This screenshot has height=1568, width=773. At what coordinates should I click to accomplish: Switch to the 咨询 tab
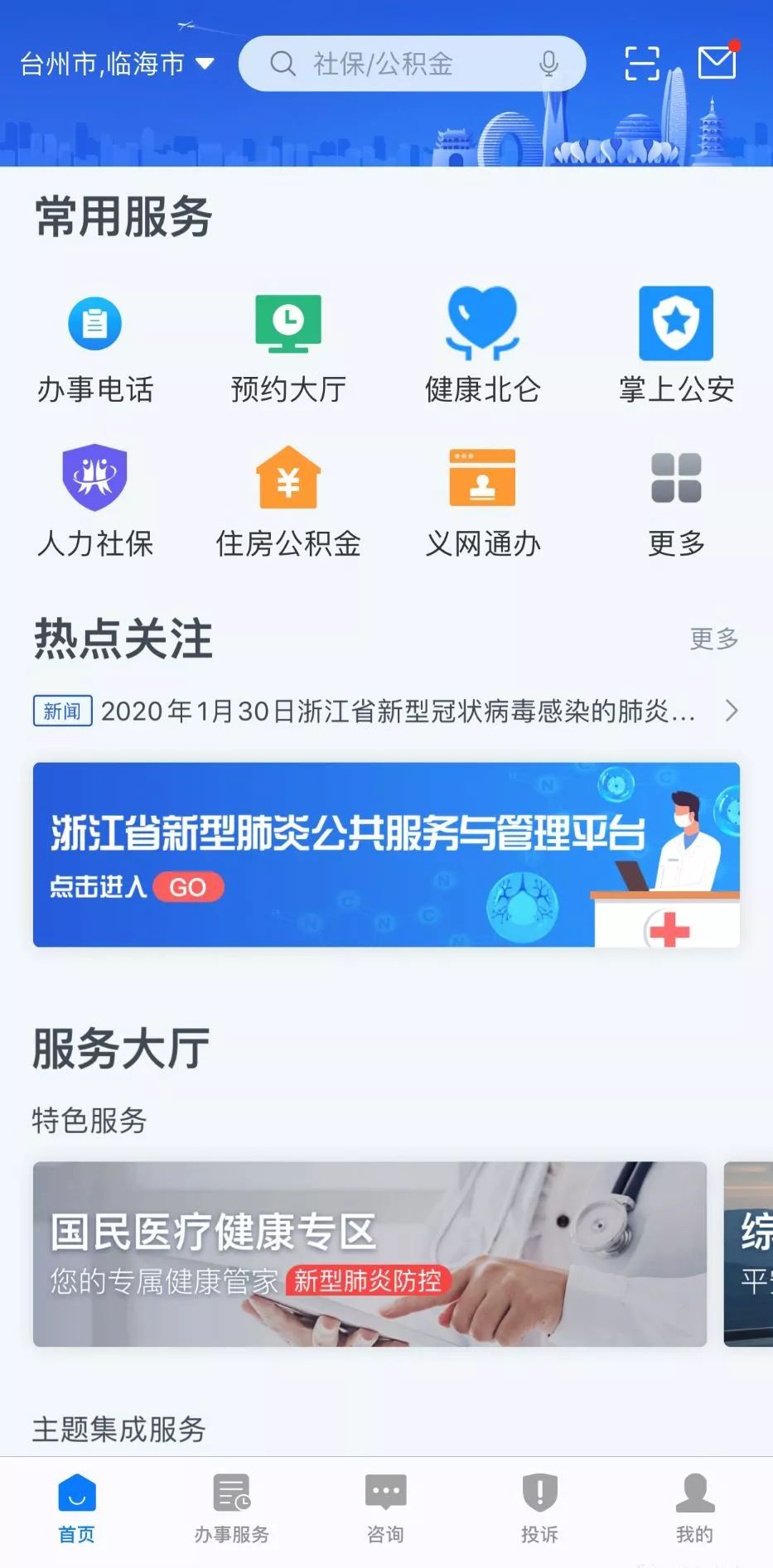point(386,1509)
